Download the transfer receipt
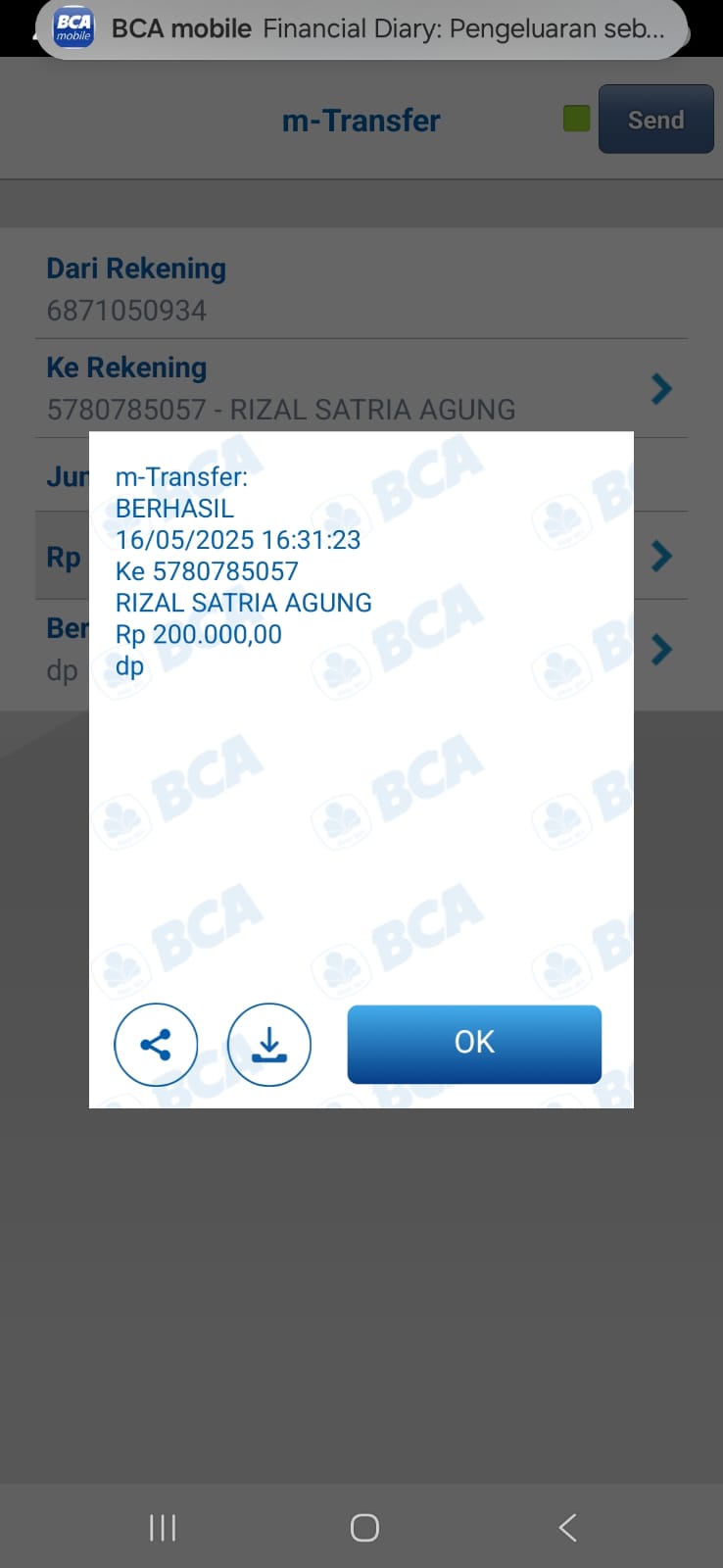723x1568 pixels. [269, 1045]
